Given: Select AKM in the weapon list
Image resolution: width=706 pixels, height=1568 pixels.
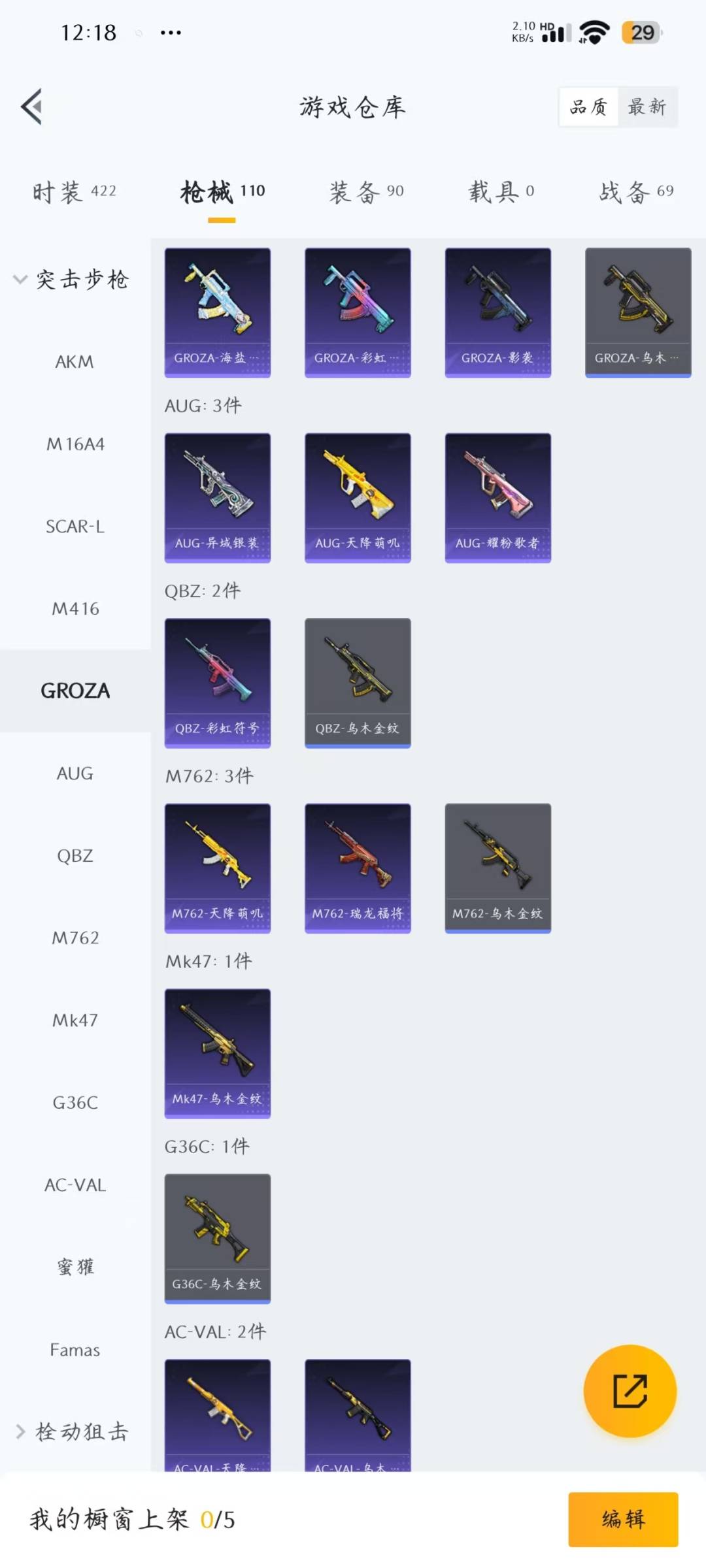Looking at the screenshot, I should click(x=75, y=362).
